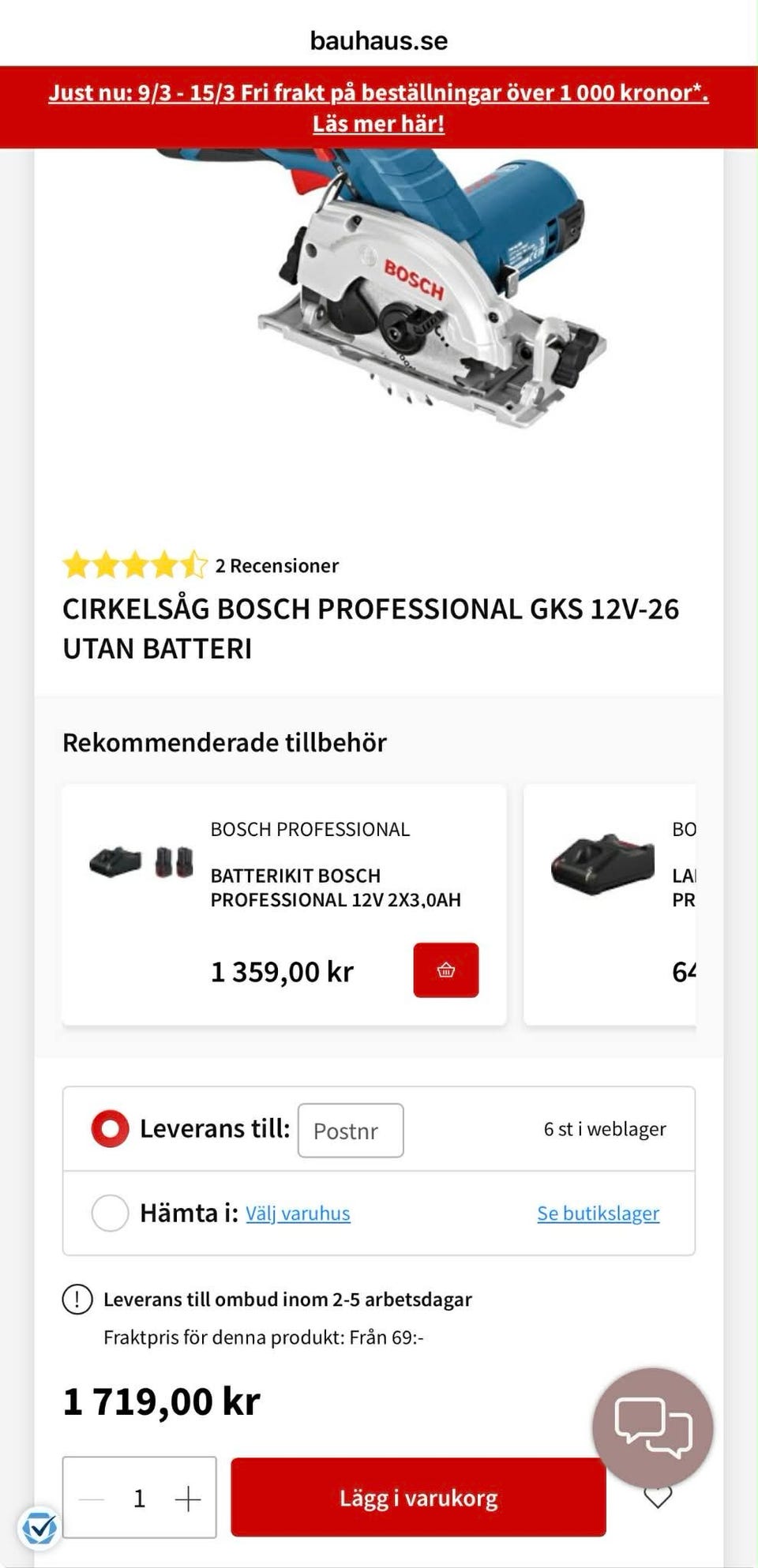Click the Postnr input field
The height and width of the screenshot is (1568, 758).
tap(351, 1130)
